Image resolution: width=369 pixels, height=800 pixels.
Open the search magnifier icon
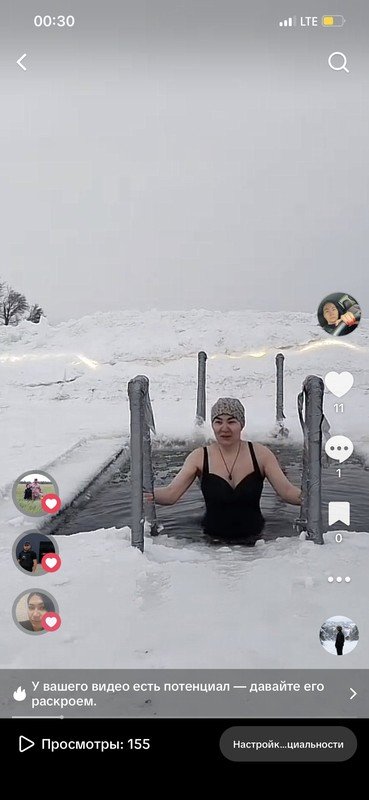(x=338, y=62)
